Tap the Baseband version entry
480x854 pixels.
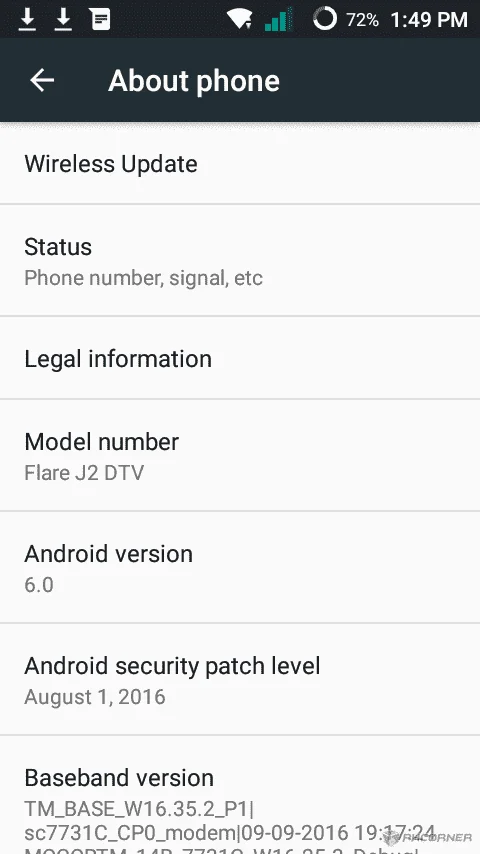[240, 795]
